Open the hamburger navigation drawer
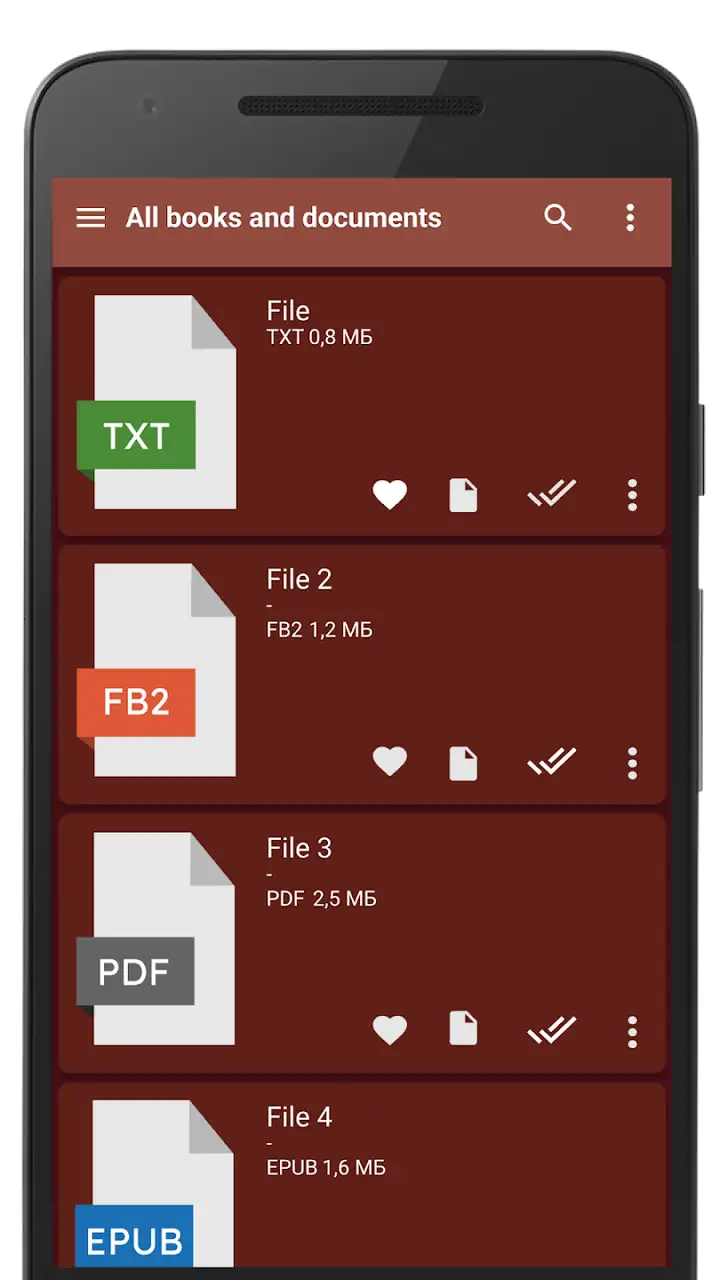Screen dimensions: 720x1280 (91, 218)
